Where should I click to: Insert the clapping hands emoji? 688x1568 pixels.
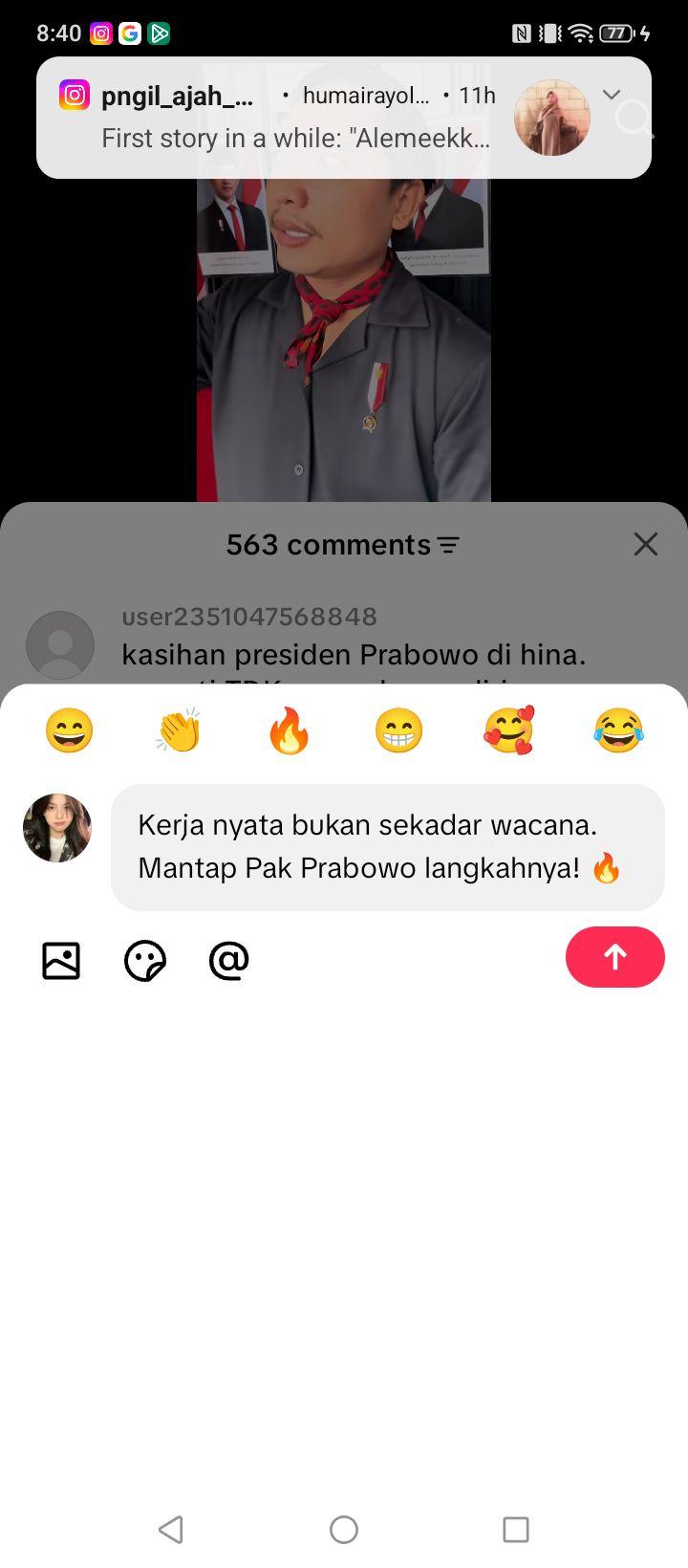pyautogui.click(x=179, y=731)
